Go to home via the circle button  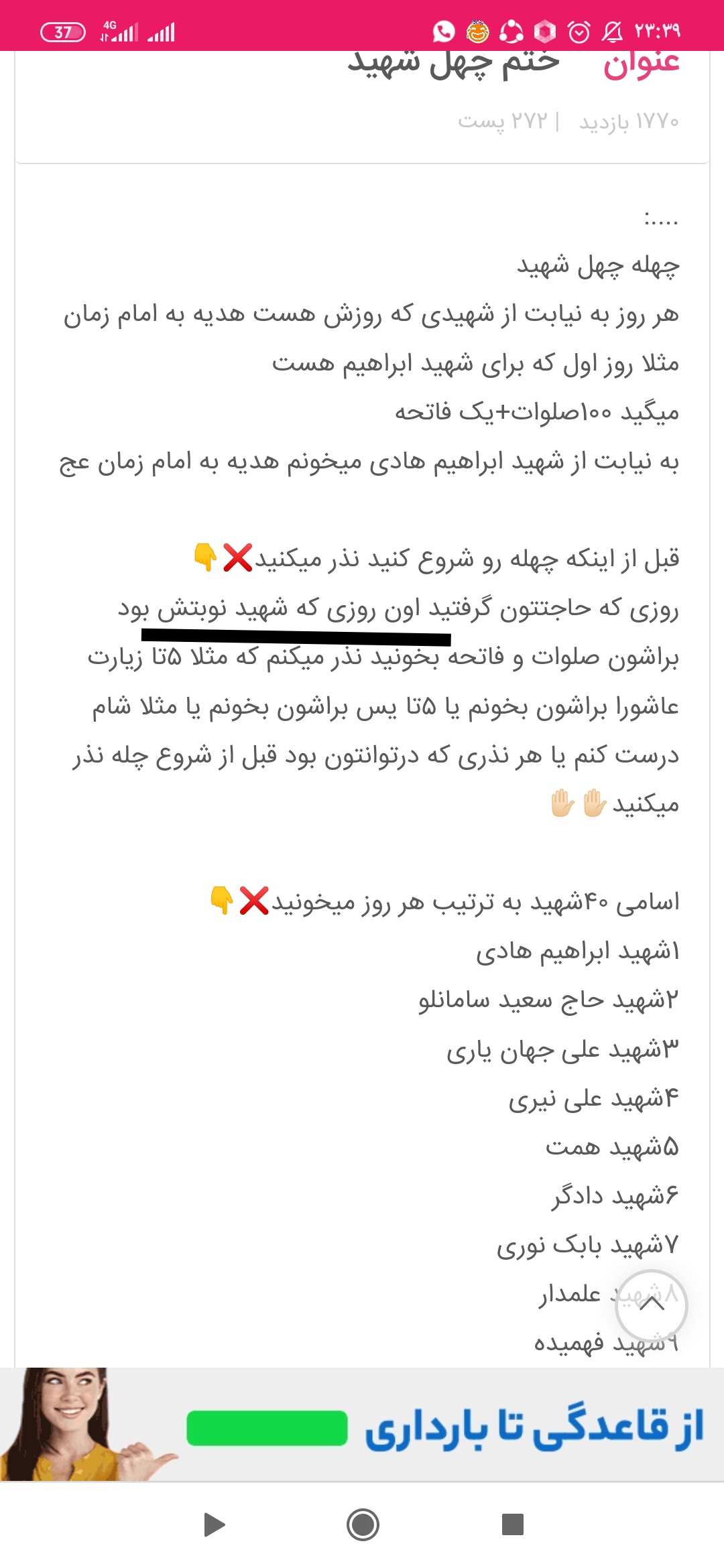coord(363,1524)
